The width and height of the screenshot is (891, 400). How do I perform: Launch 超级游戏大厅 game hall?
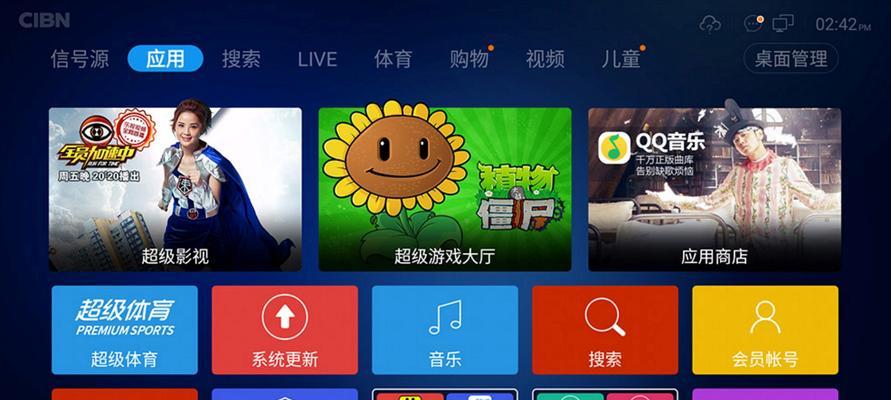tap(445, 190)
